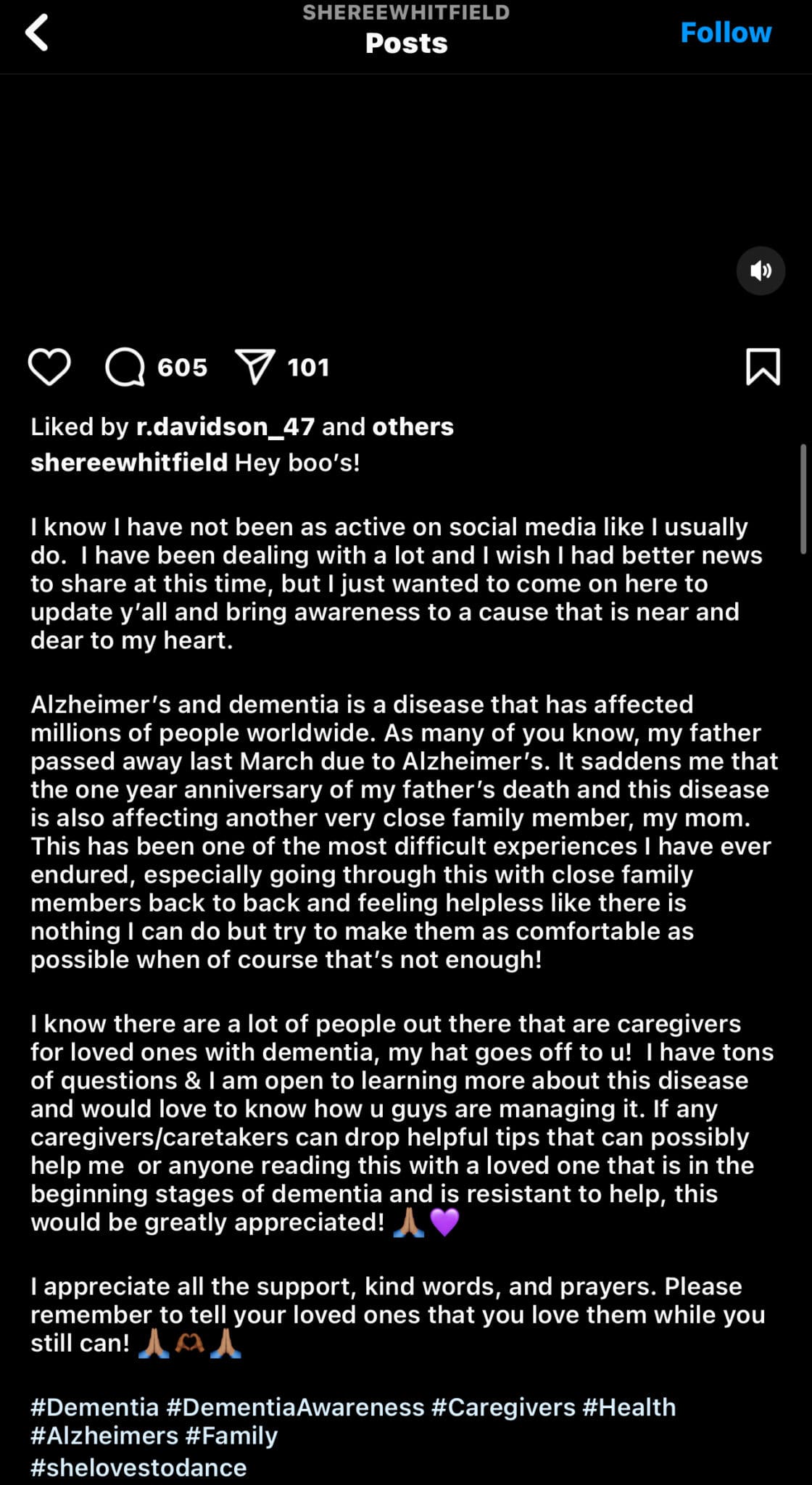The height and width of the screenshot is (1485, 812).
Task: Open the #Health hashtag
Action: tap(629, 1407)
